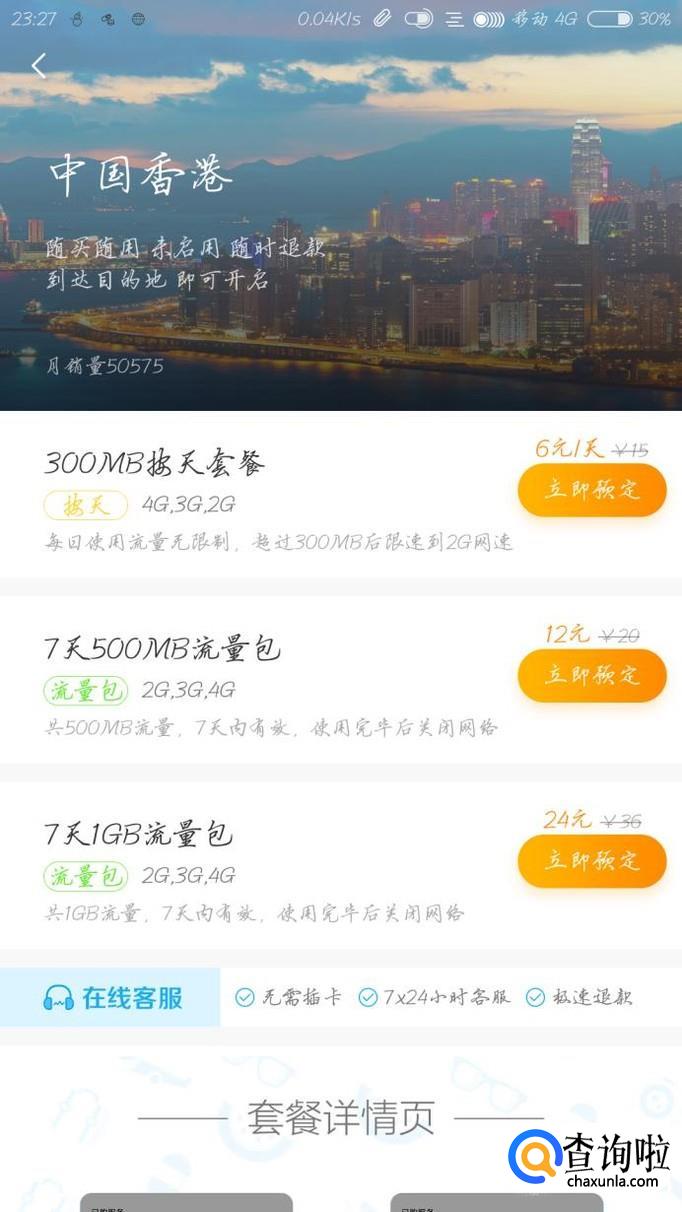Reserve the 7天1GB流量包 package
This screenshot has height=1212, width=682.
click(591, 860)
